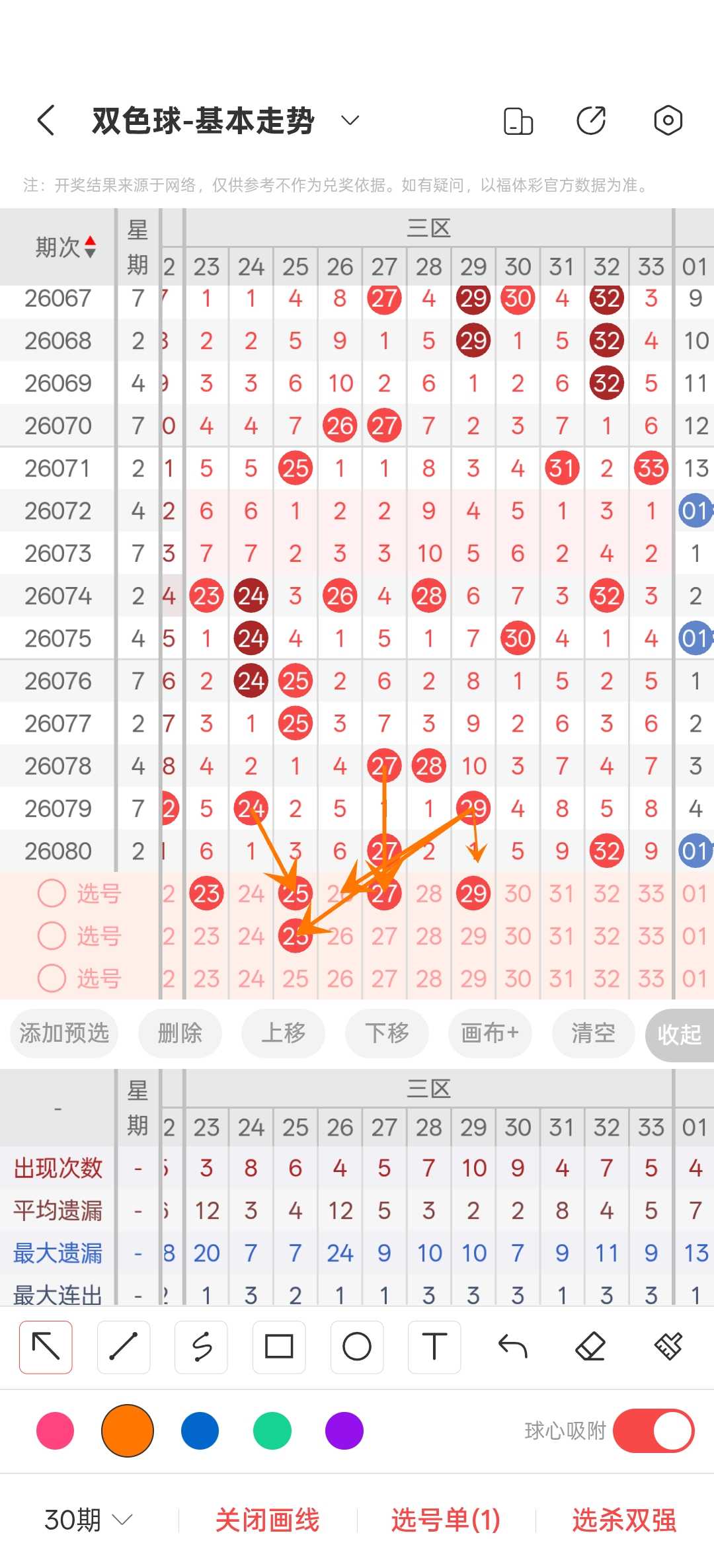Undo the last drawing stroke
This screenshot has width=714, height=1568.
pyautogui.click(x=512, y=1347)
